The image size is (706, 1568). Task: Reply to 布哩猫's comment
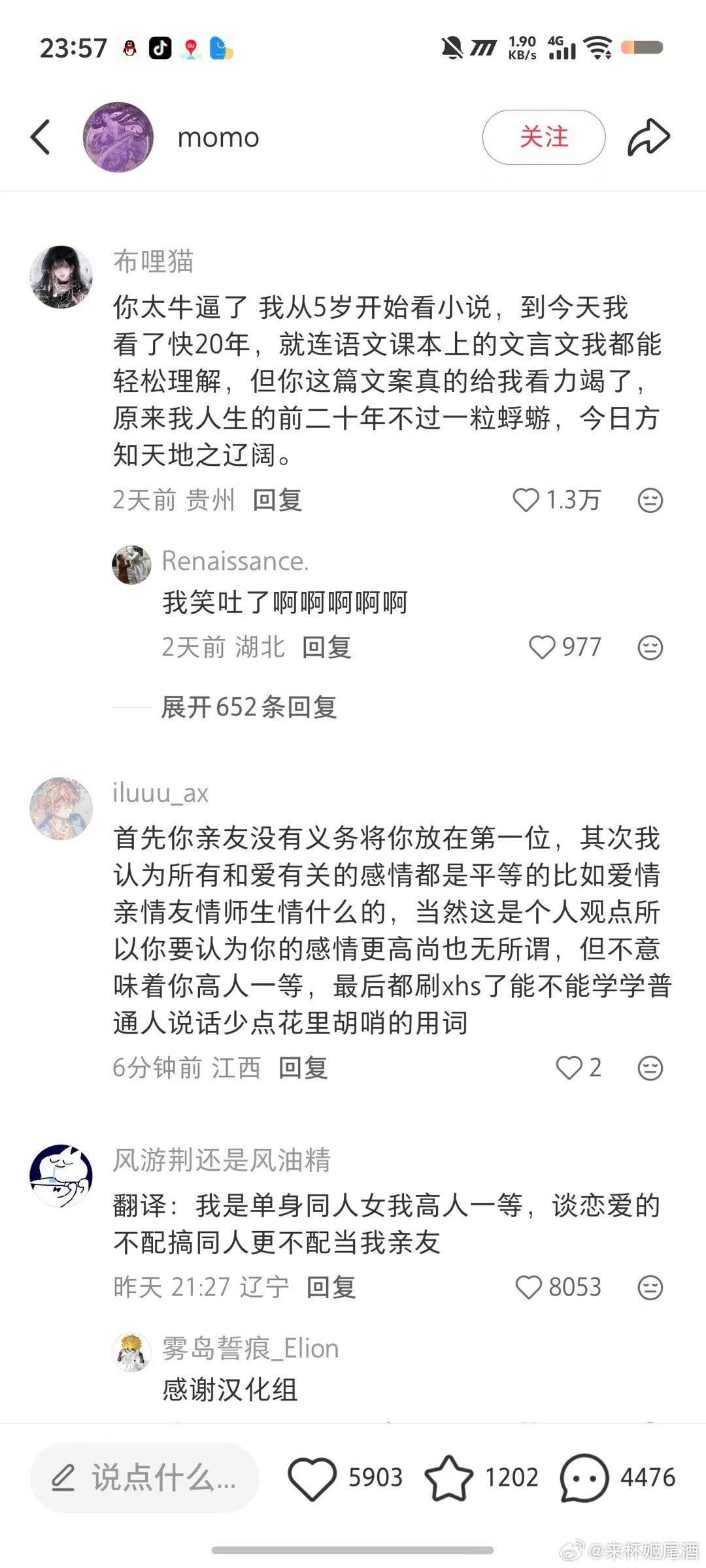(277, 500)
